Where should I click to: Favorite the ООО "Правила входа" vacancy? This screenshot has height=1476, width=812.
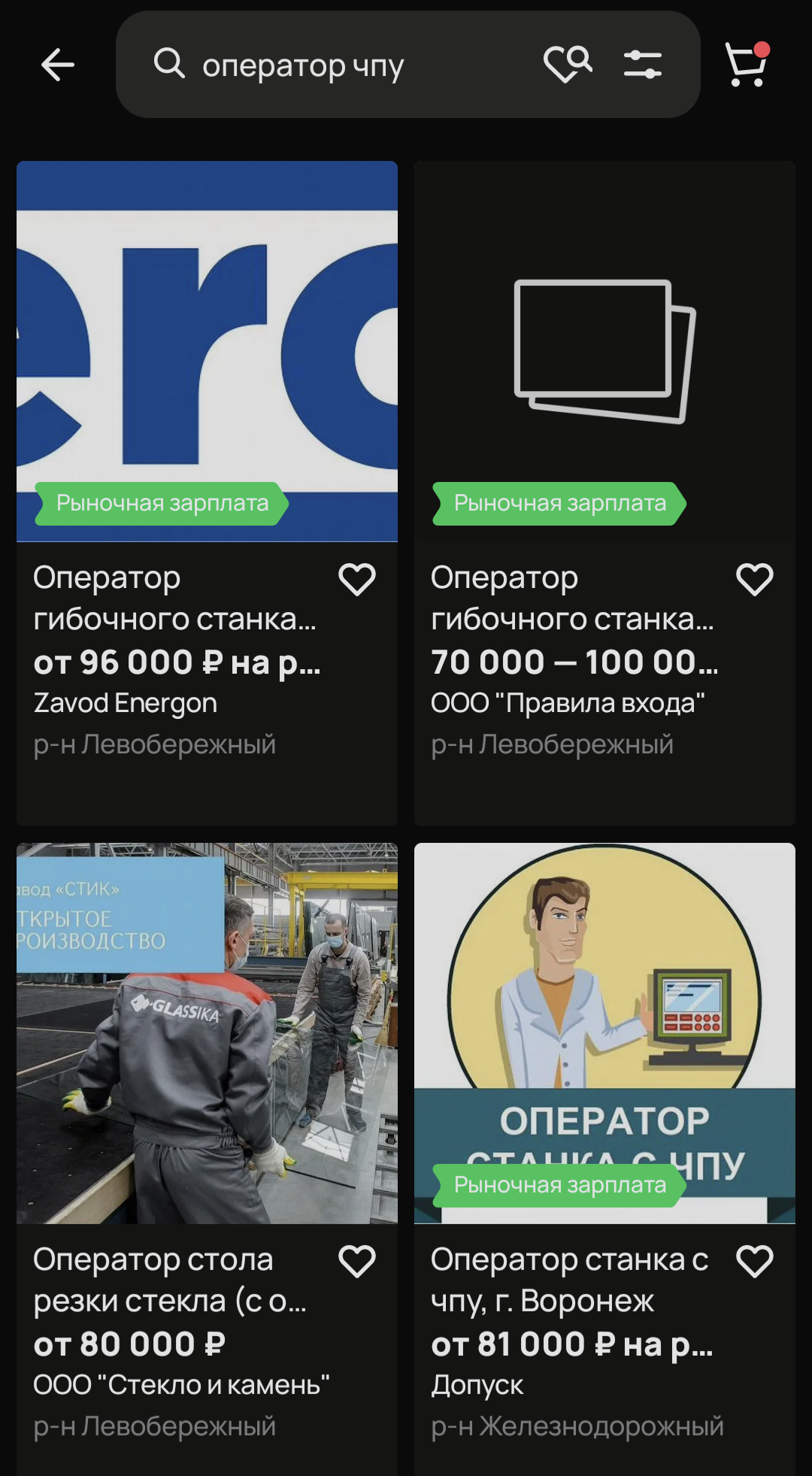(754, 580)
